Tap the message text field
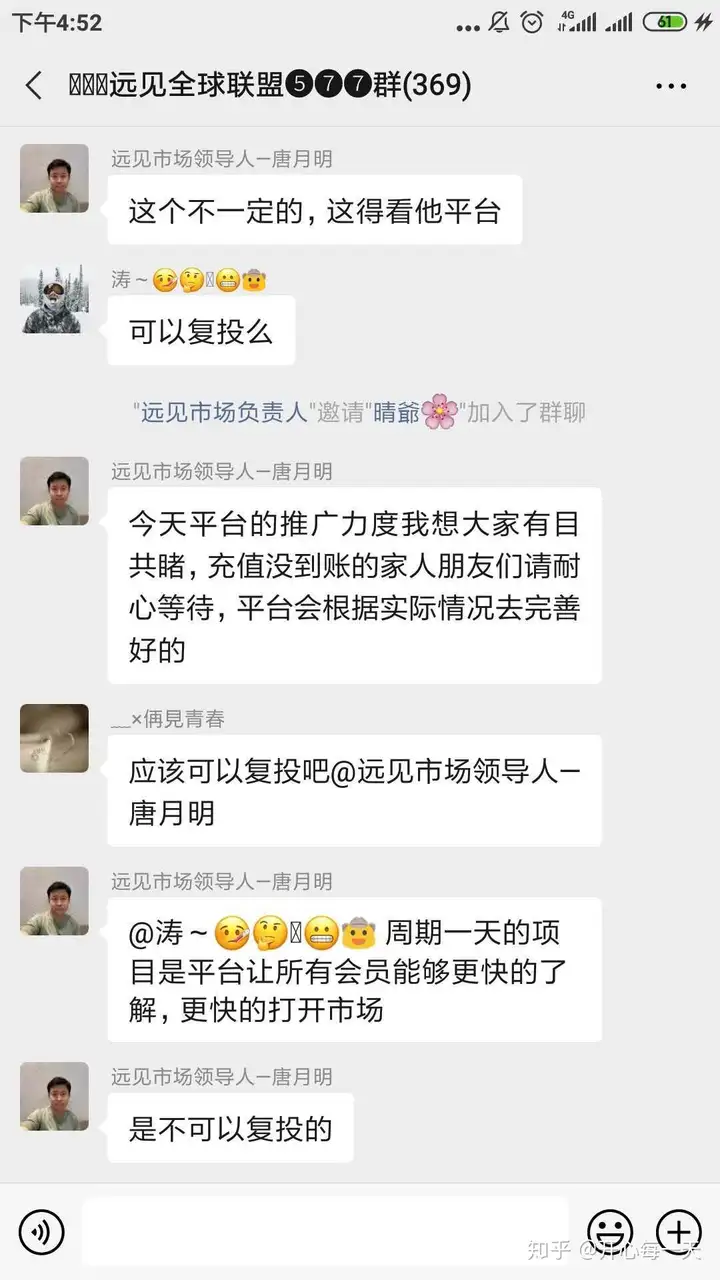The width and height of the screenshot is (720, 1280). point(325,1231)
